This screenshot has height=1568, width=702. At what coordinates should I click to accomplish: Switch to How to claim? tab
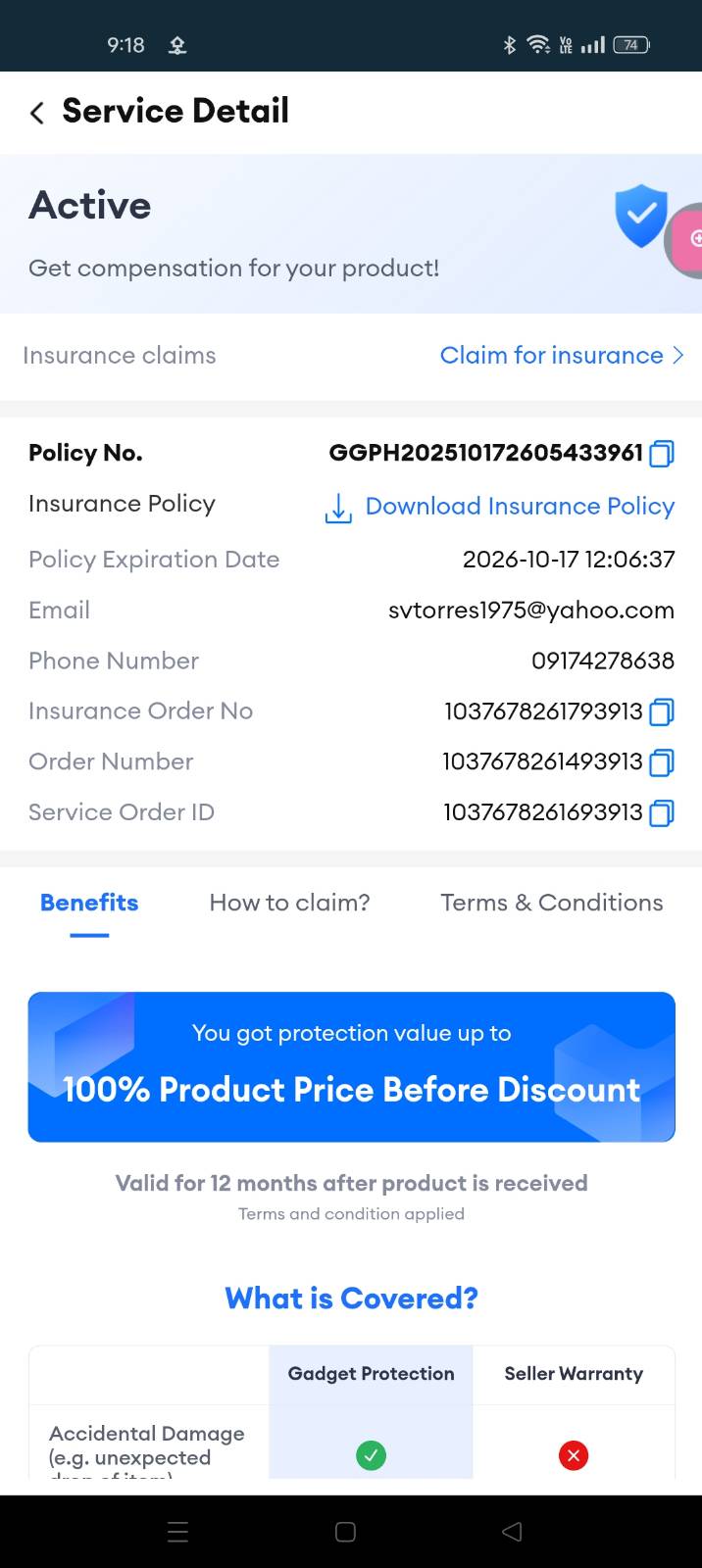click(x=289, y=903)
